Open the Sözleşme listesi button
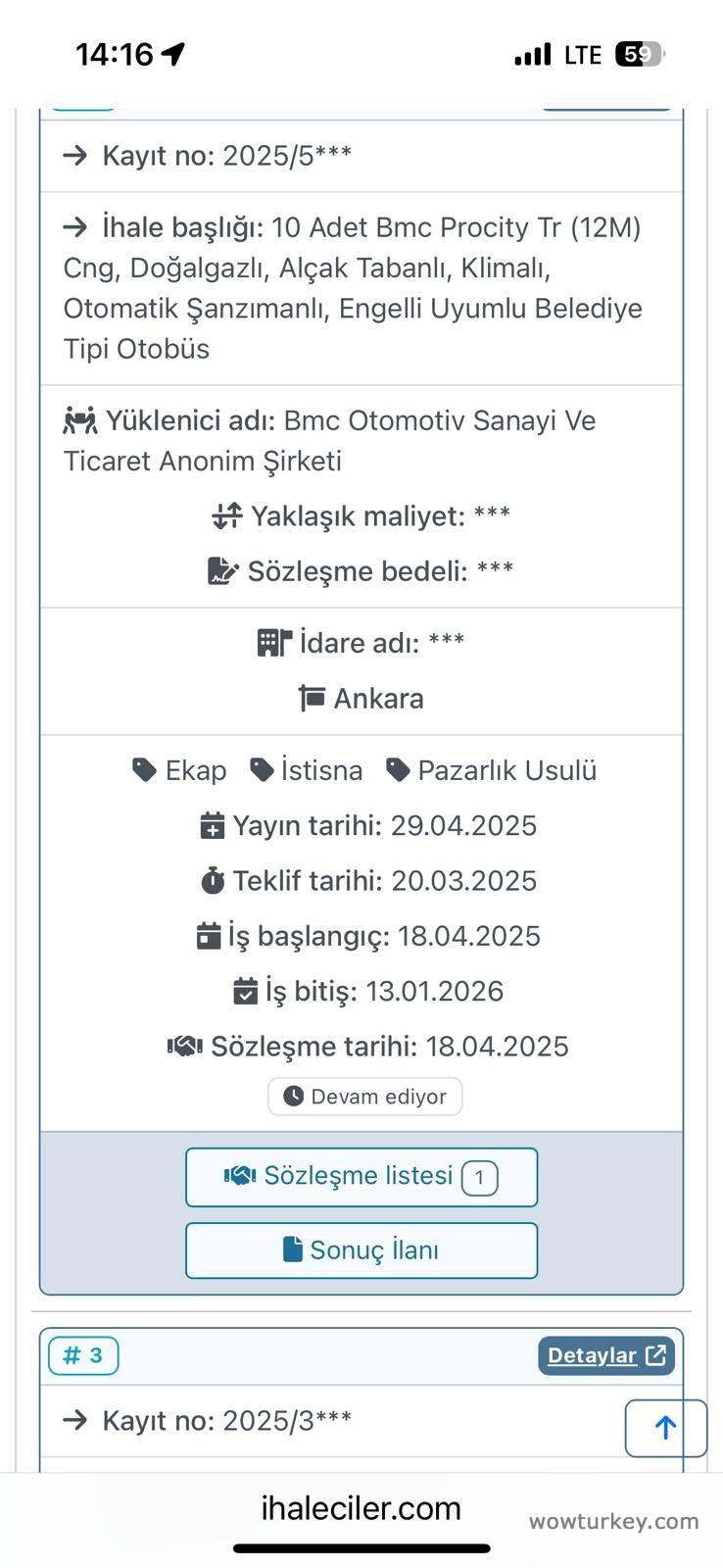 tap(361, 1176)
